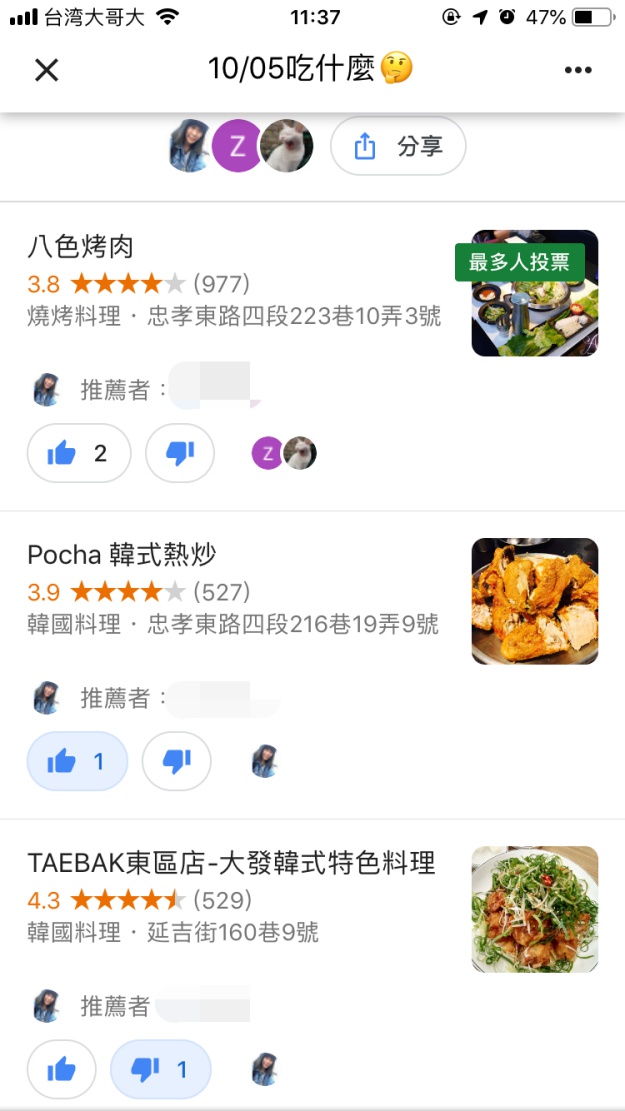625x1111 pixels.
Task: Remove thumbs-up vote on Pocha 韓式熱炒
Action: tap(78, 762)
